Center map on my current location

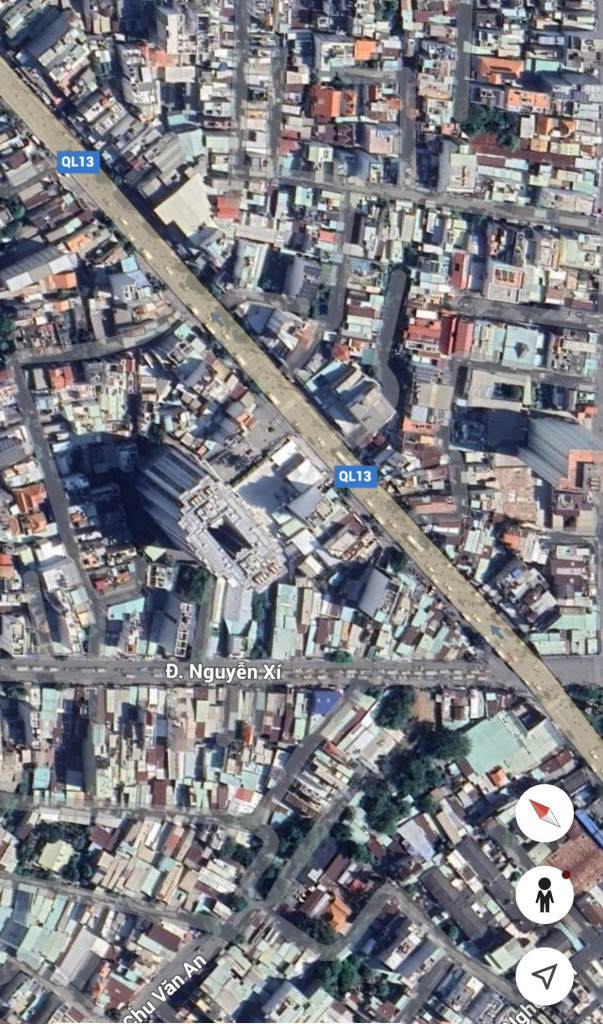click(x=545, y=976)
